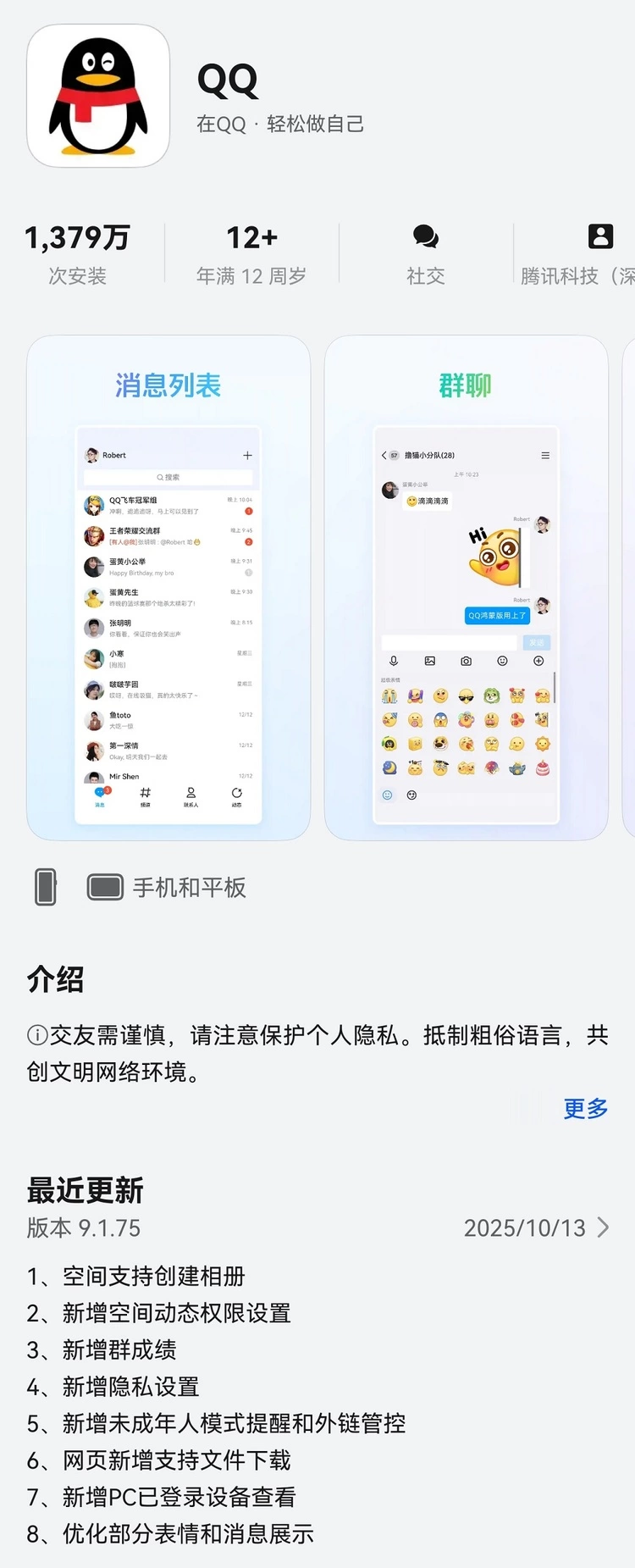The width and height of the screenshot is (635, 1568).
Task: Open the 消息列表 screenshot preview
Action: 168,588
